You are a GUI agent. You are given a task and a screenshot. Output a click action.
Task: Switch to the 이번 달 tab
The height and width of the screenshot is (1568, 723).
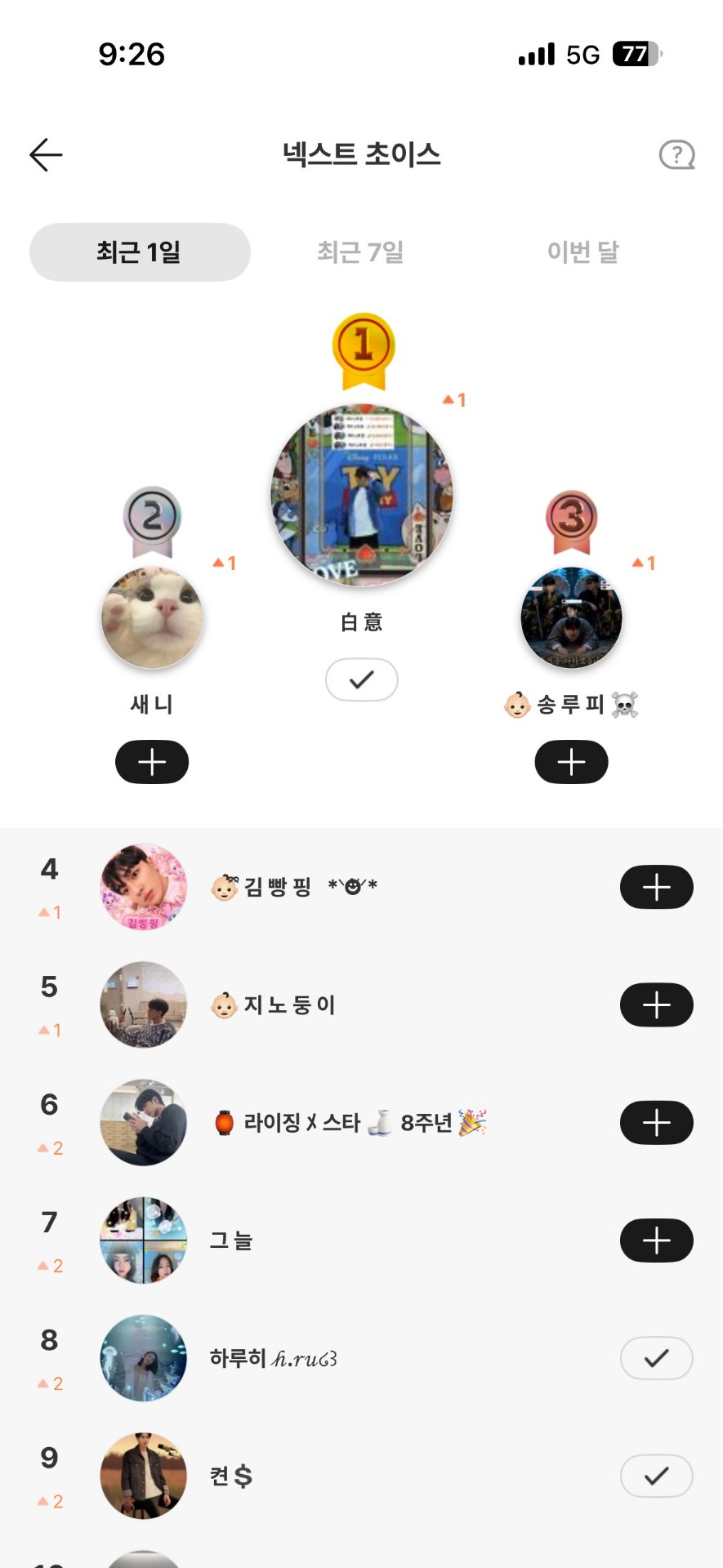[582, 252]
